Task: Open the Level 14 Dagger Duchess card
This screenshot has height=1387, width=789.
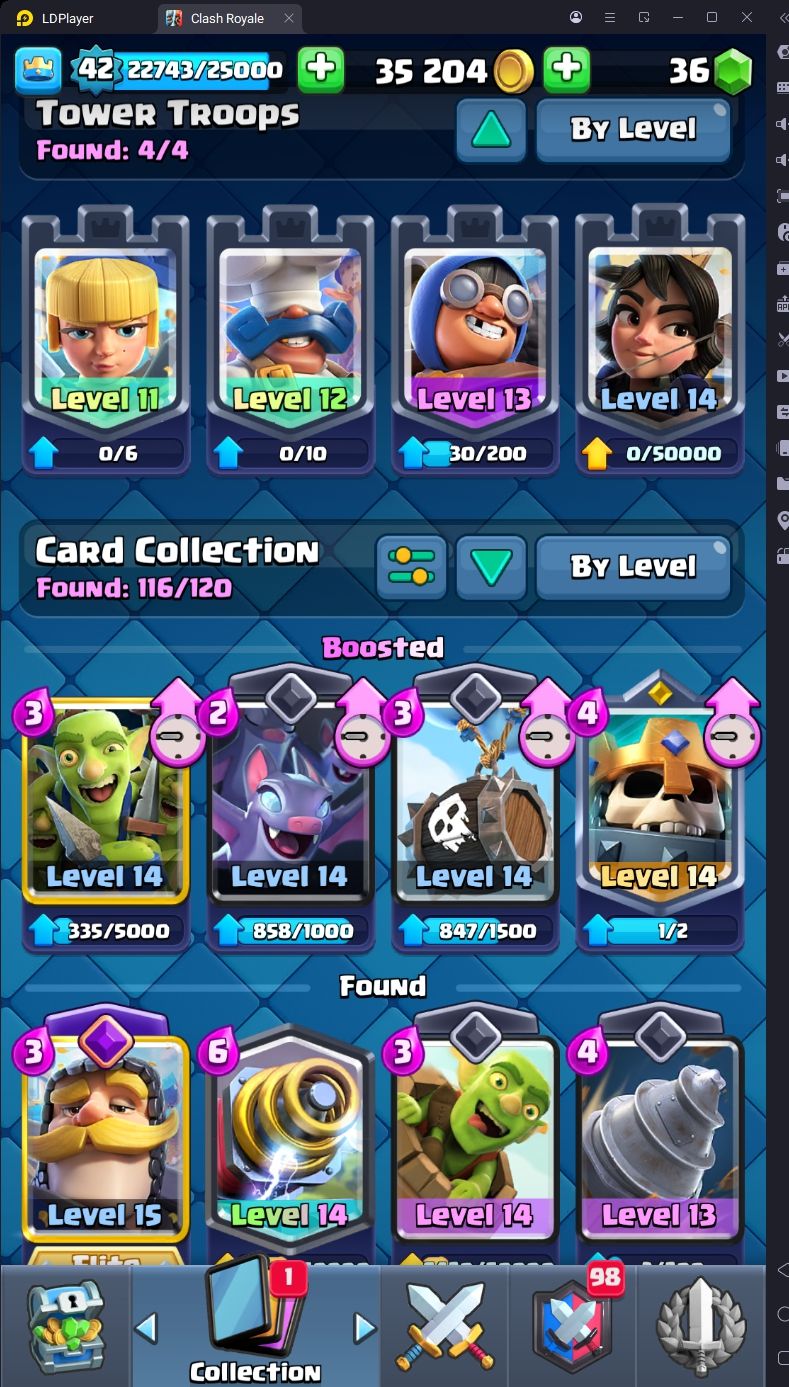Action: point(660,340)
